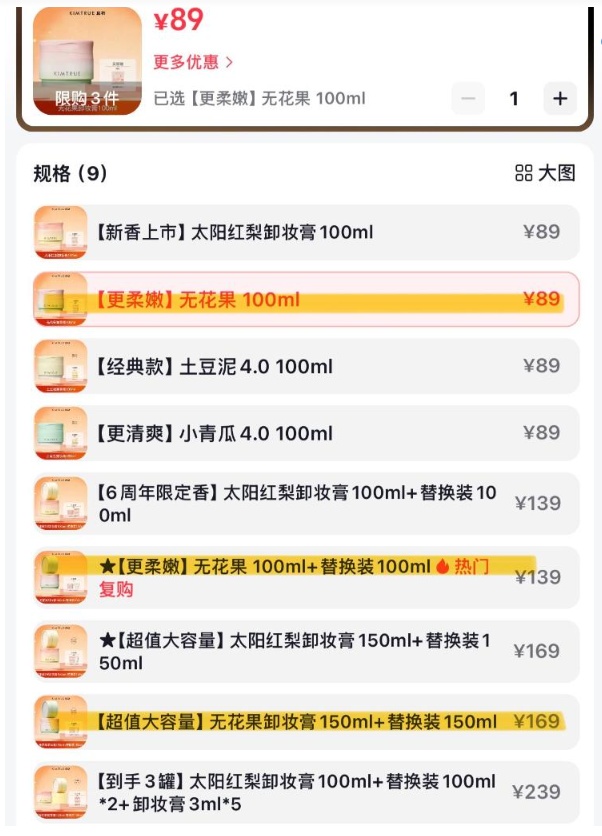
Task: Switch specs to 大图 view
Action: [x=545, y=173]
